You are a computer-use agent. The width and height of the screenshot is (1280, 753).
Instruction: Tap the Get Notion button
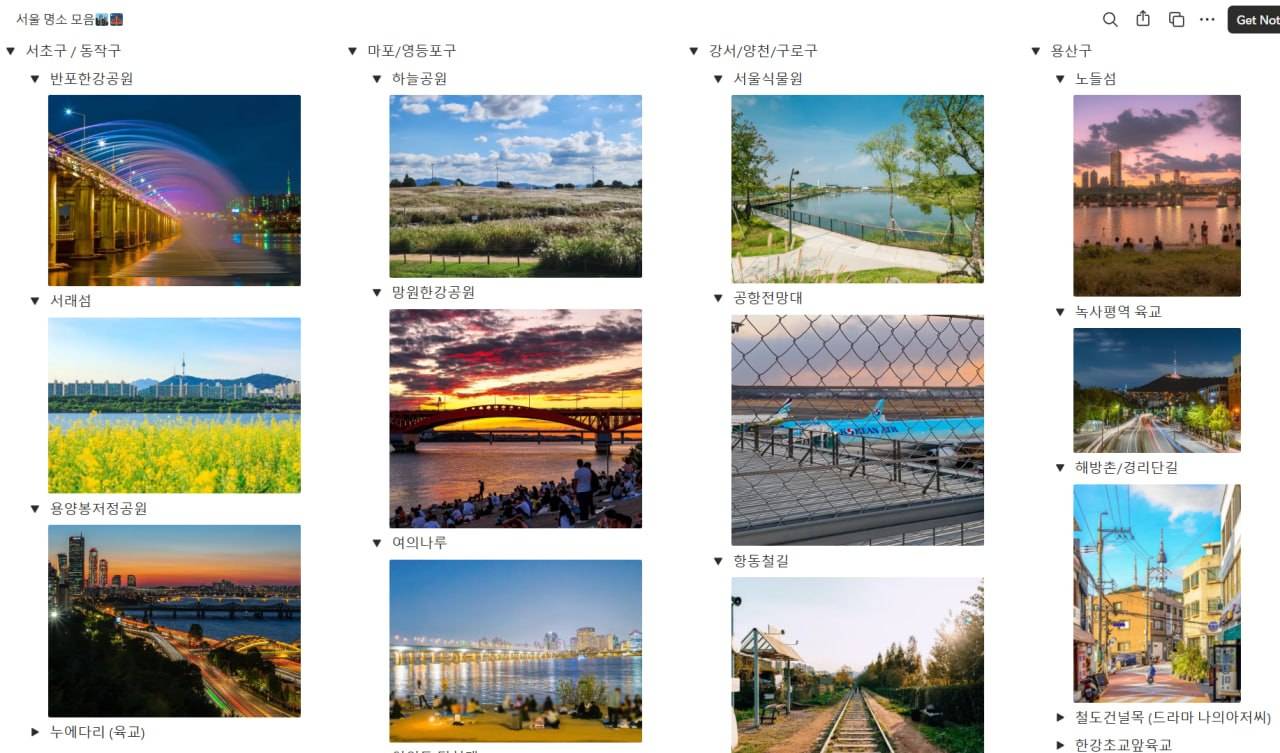coord(1255,20)
